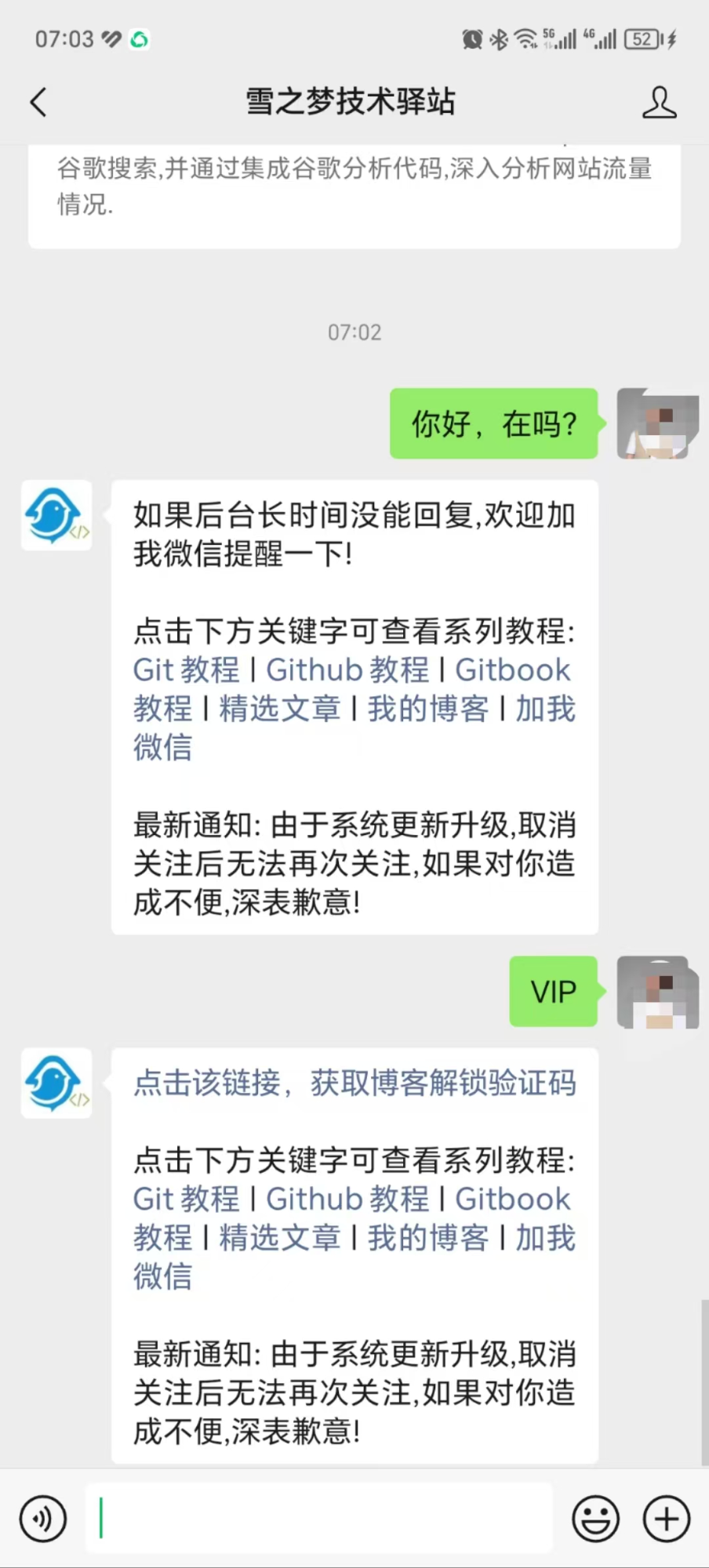Tap the official account avatar beside the 如果后台长时间没能回复 message
709x1568 pixels.
coord(56,515)
